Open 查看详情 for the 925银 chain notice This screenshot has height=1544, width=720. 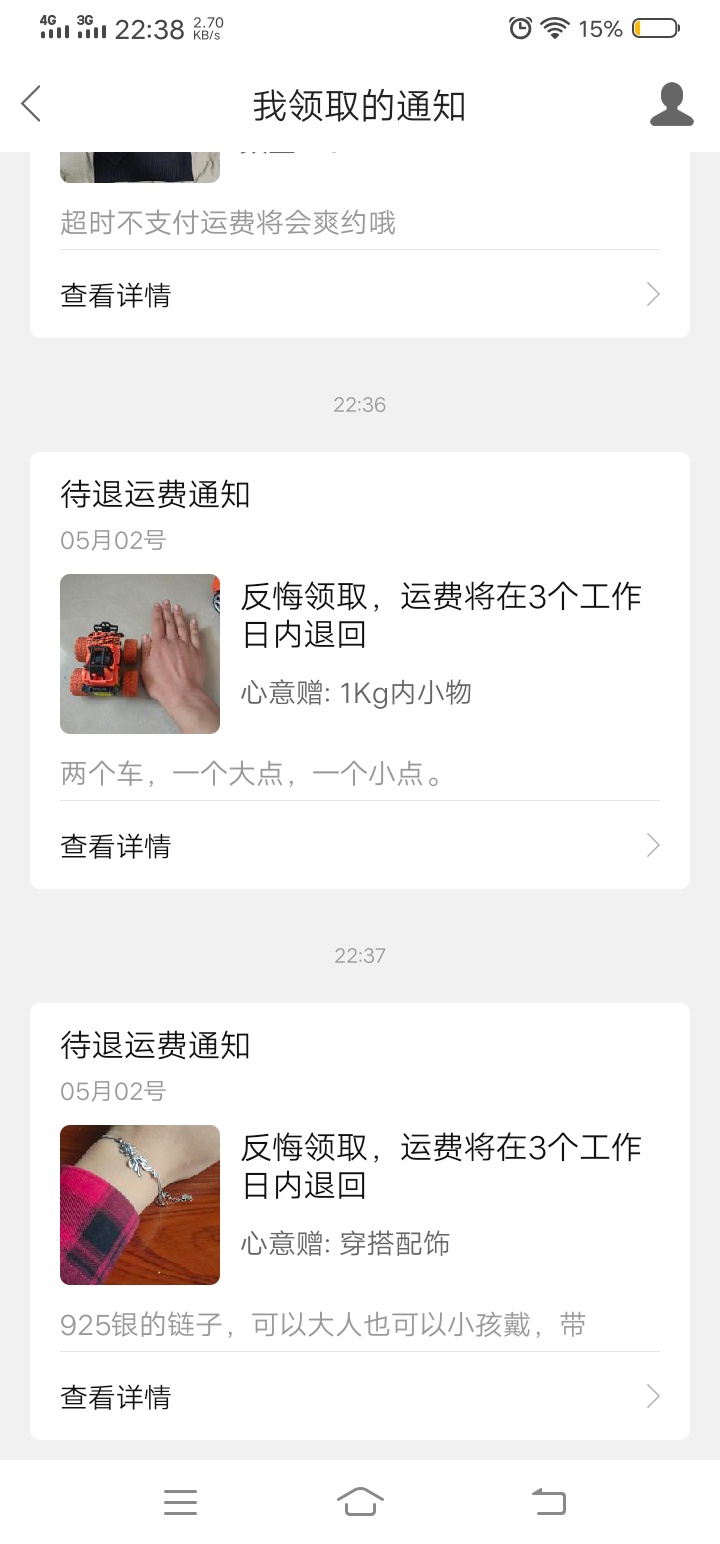click(x=360, y=1397)
